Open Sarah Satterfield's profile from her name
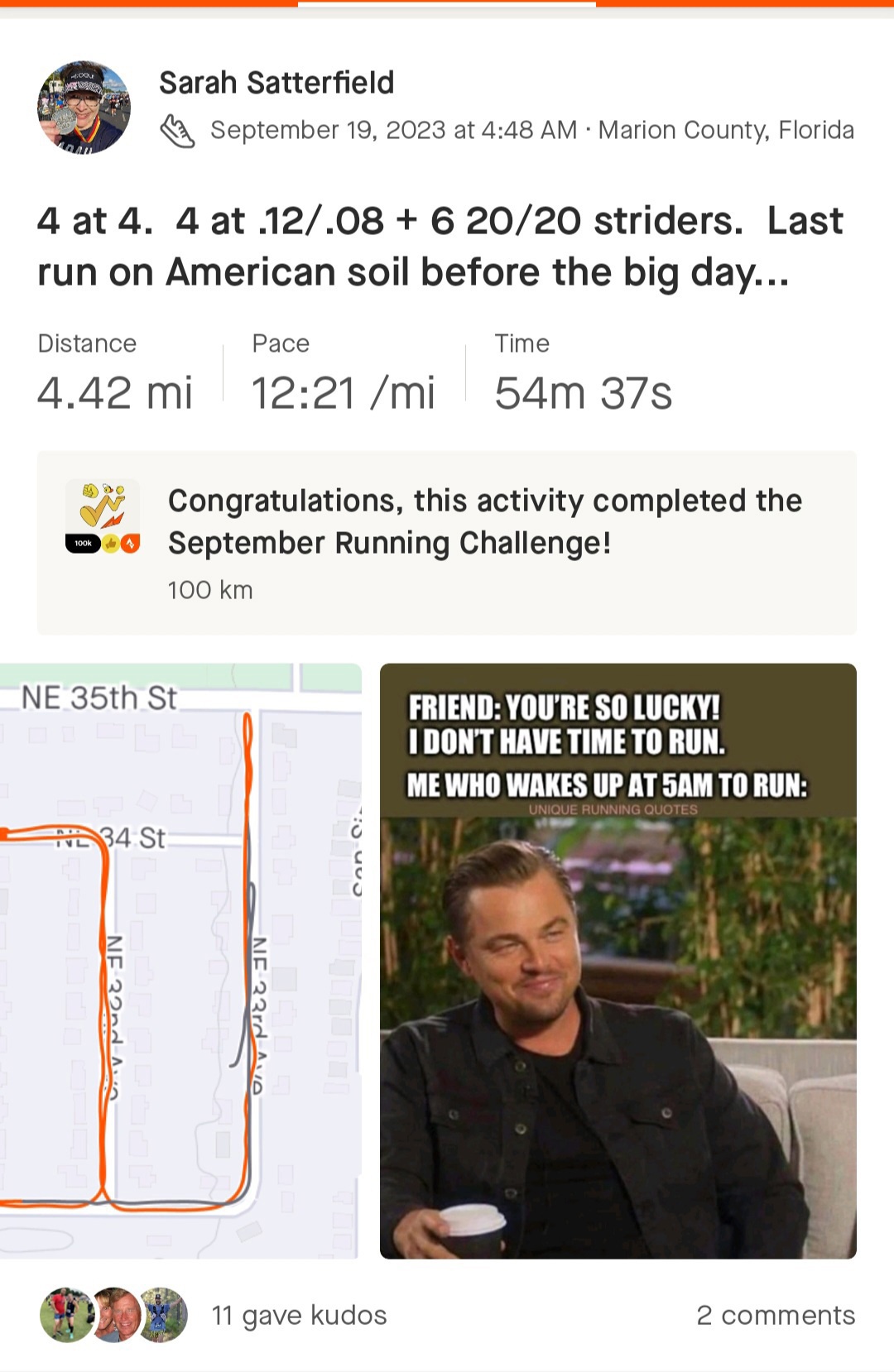This screenshot has height=1372, width=894. tap(276, 83)
